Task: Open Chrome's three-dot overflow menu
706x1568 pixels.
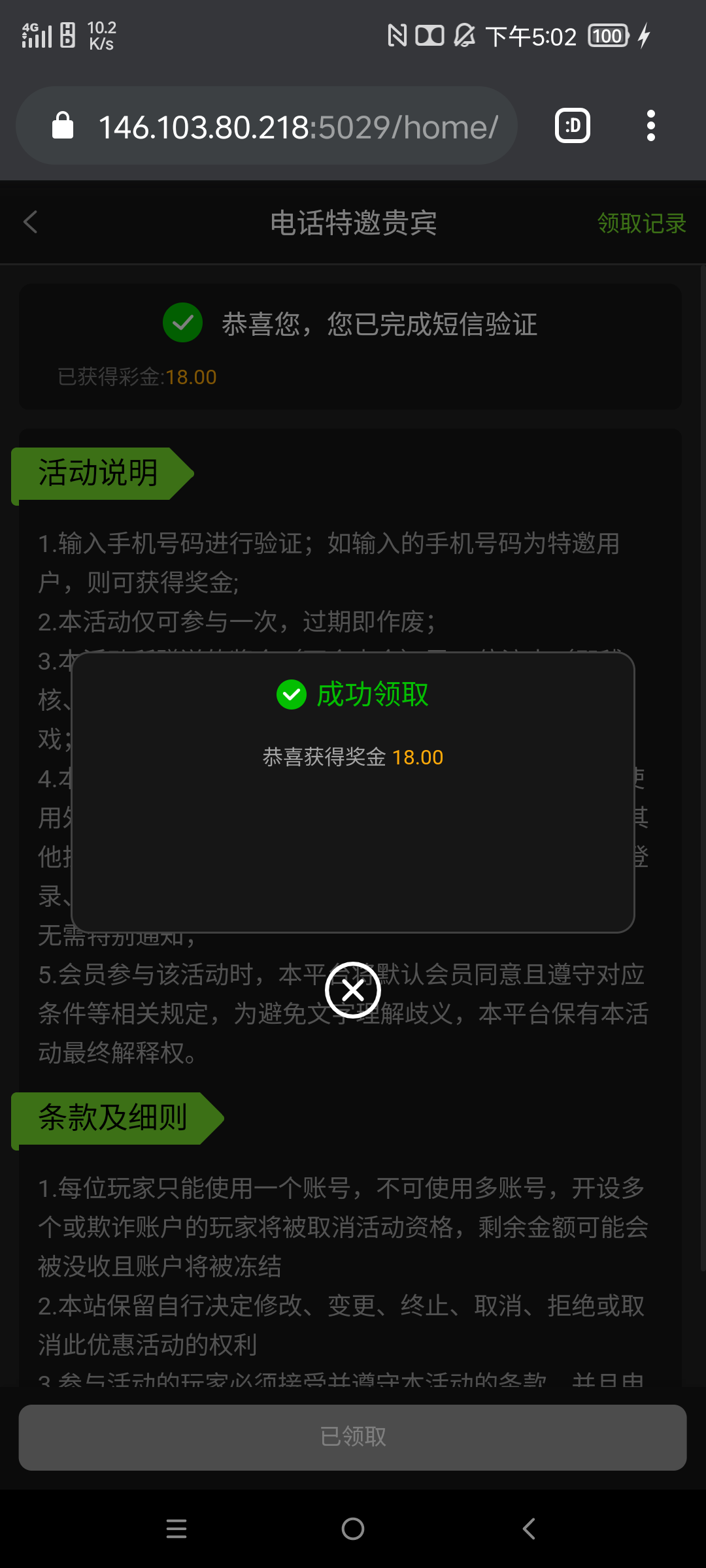Action: [x=650, y=125]
